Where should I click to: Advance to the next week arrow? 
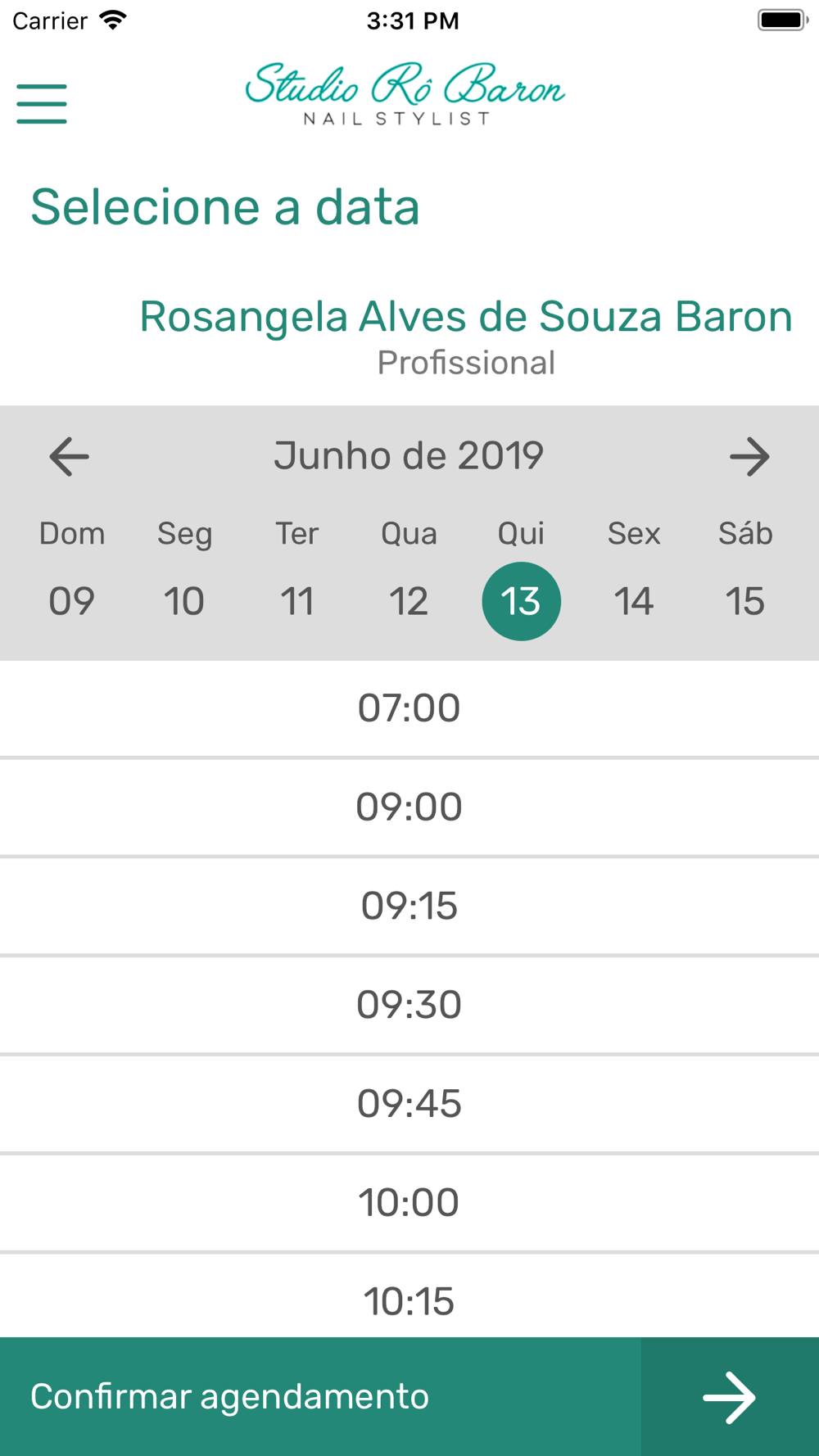click(749, 456)
